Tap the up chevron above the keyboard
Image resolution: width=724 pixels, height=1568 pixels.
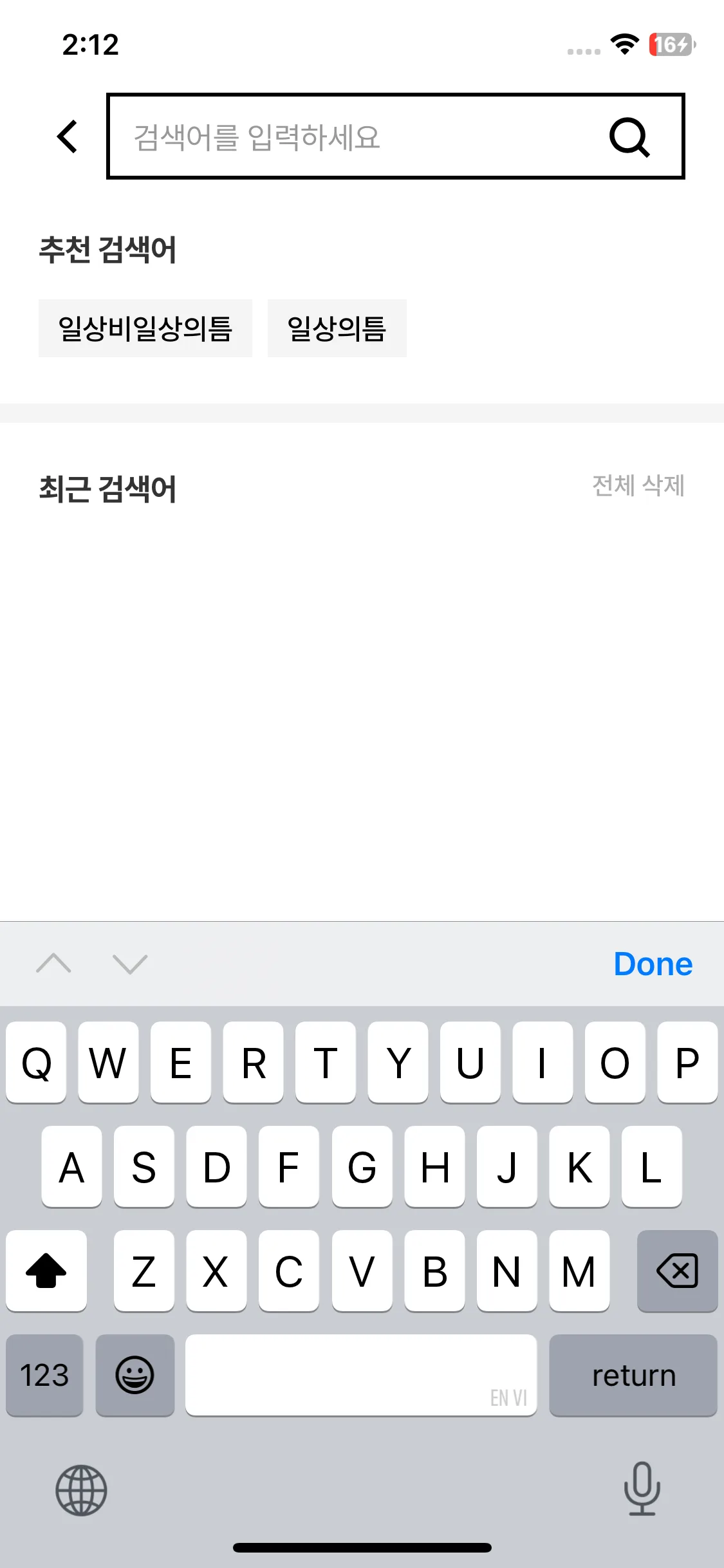tap(55, 964)
